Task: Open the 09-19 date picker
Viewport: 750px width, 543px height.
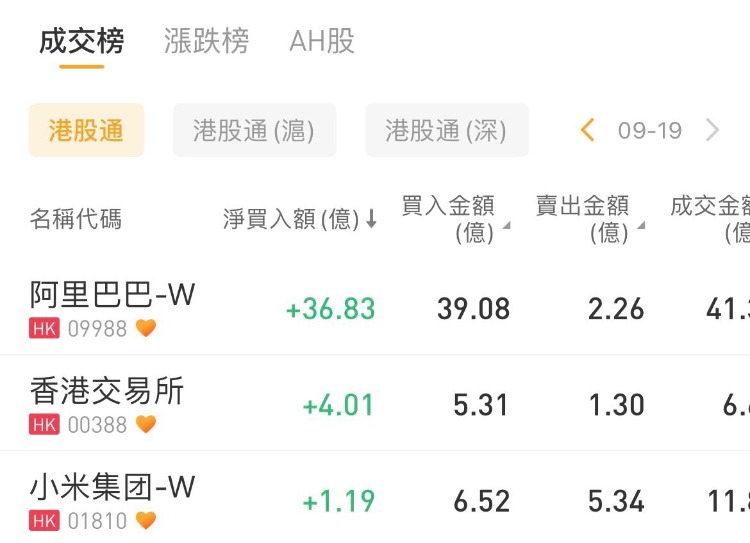Action: pyautogui.click(x=650, y=131)
